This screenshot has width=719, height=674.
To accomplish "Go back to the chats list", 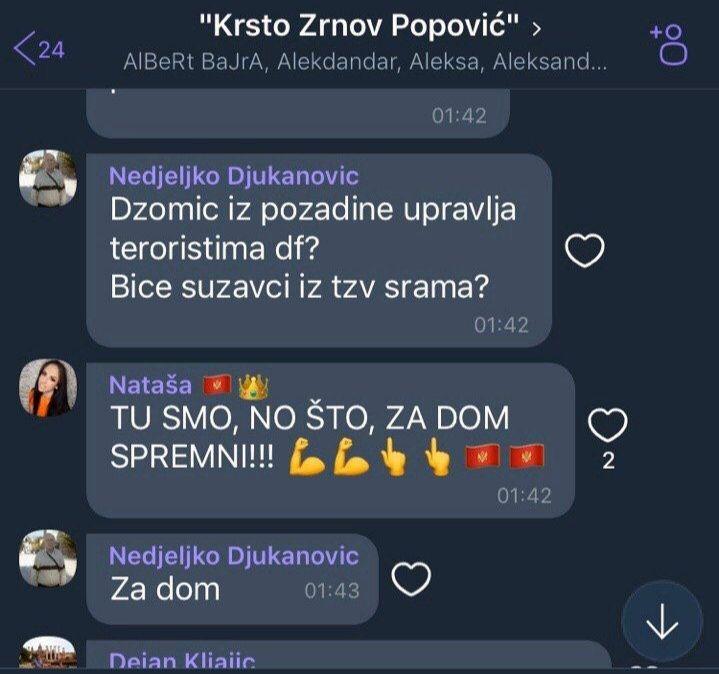I will (x=38, y=47).
